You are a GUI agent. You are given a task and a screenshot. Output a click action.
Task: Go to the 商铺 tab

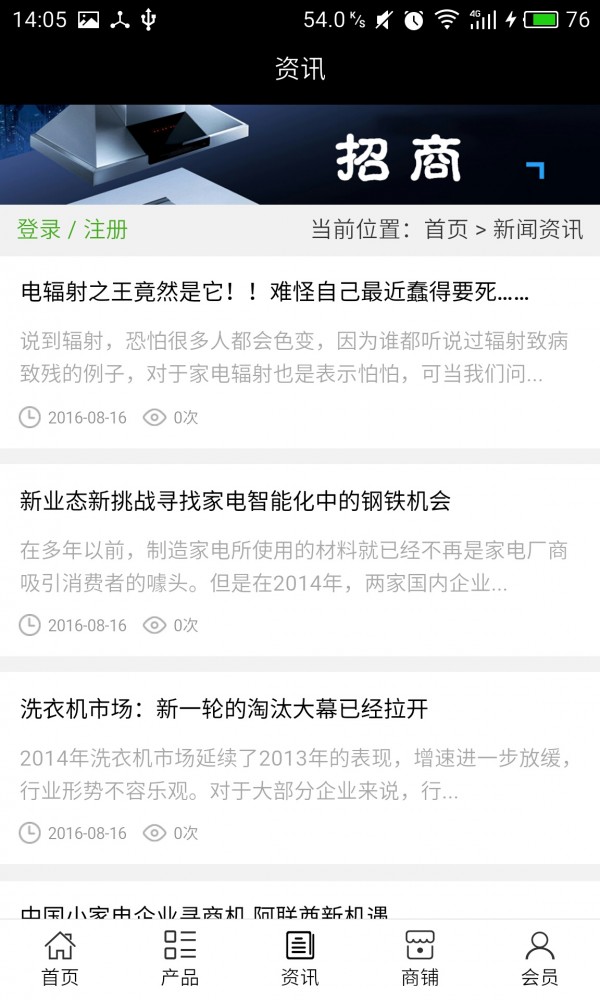pos(420,958)
